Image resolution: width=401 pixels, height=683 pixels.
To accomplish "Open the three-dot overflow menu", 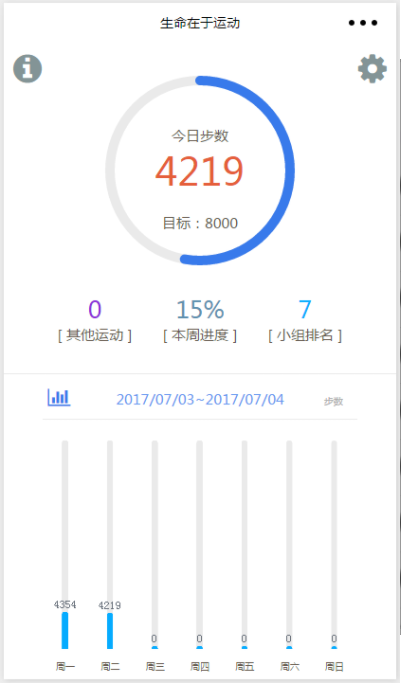I will tap(363, 23).
